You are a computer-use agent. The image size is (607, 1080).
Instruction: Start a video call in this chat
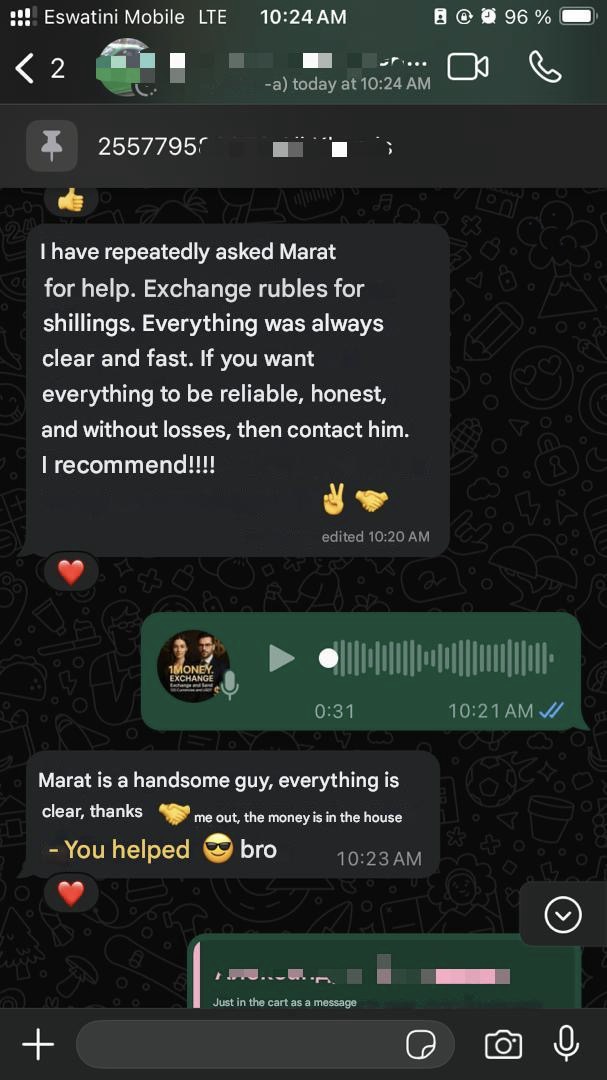click(467, 67)
